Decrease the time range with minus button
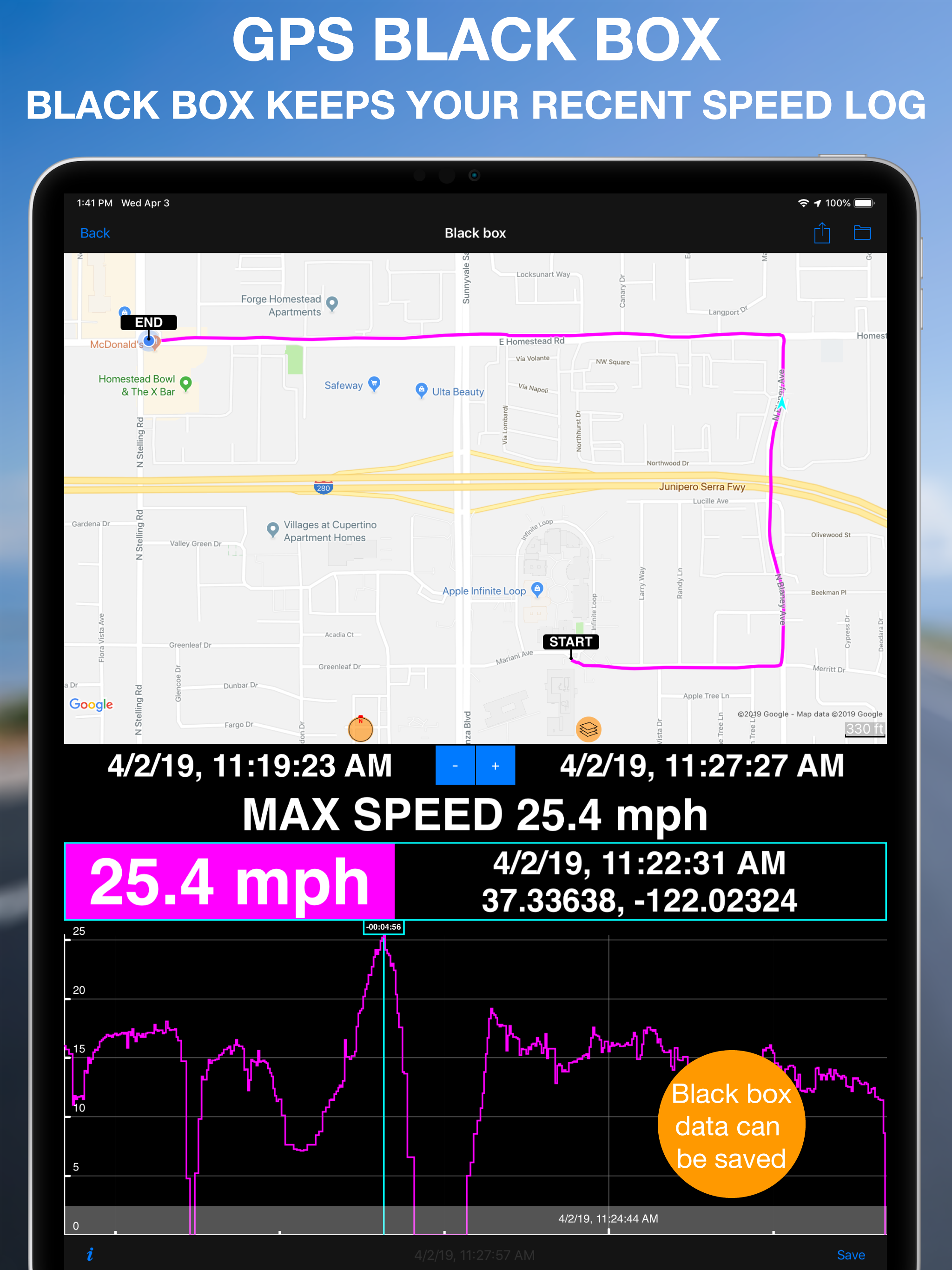Image resolution: width=952 pixels, height=1270 pixels. (455, 765)
